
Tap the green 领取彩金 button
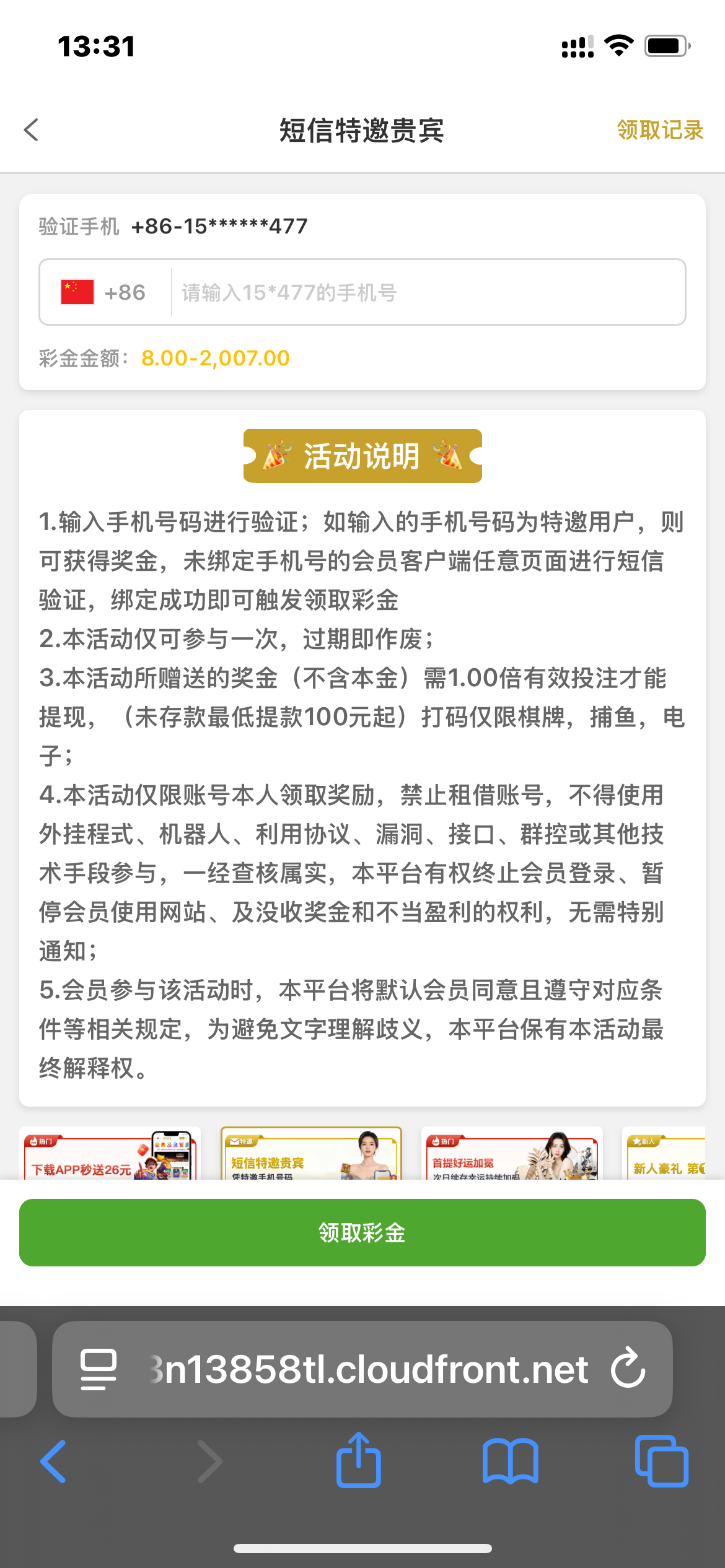[362, 1232]
